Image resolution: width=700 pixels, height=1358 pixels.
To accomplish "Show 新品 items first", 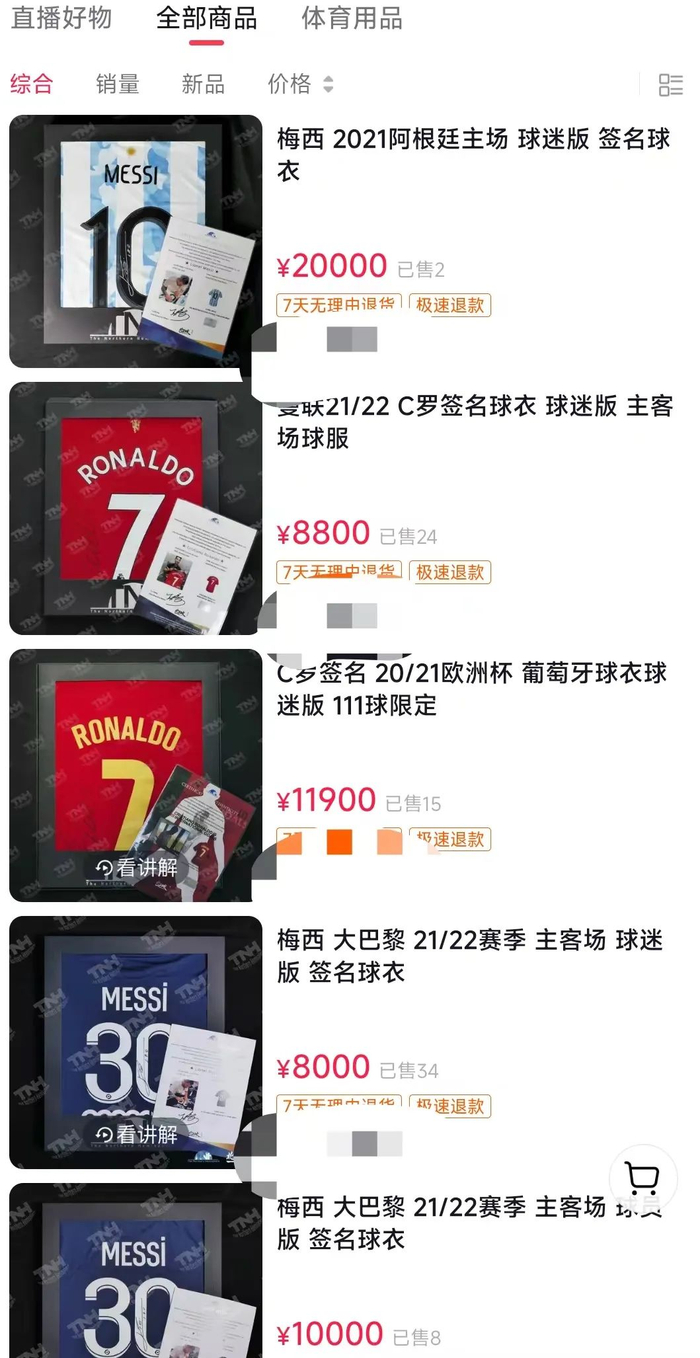I will pos(203,84).
